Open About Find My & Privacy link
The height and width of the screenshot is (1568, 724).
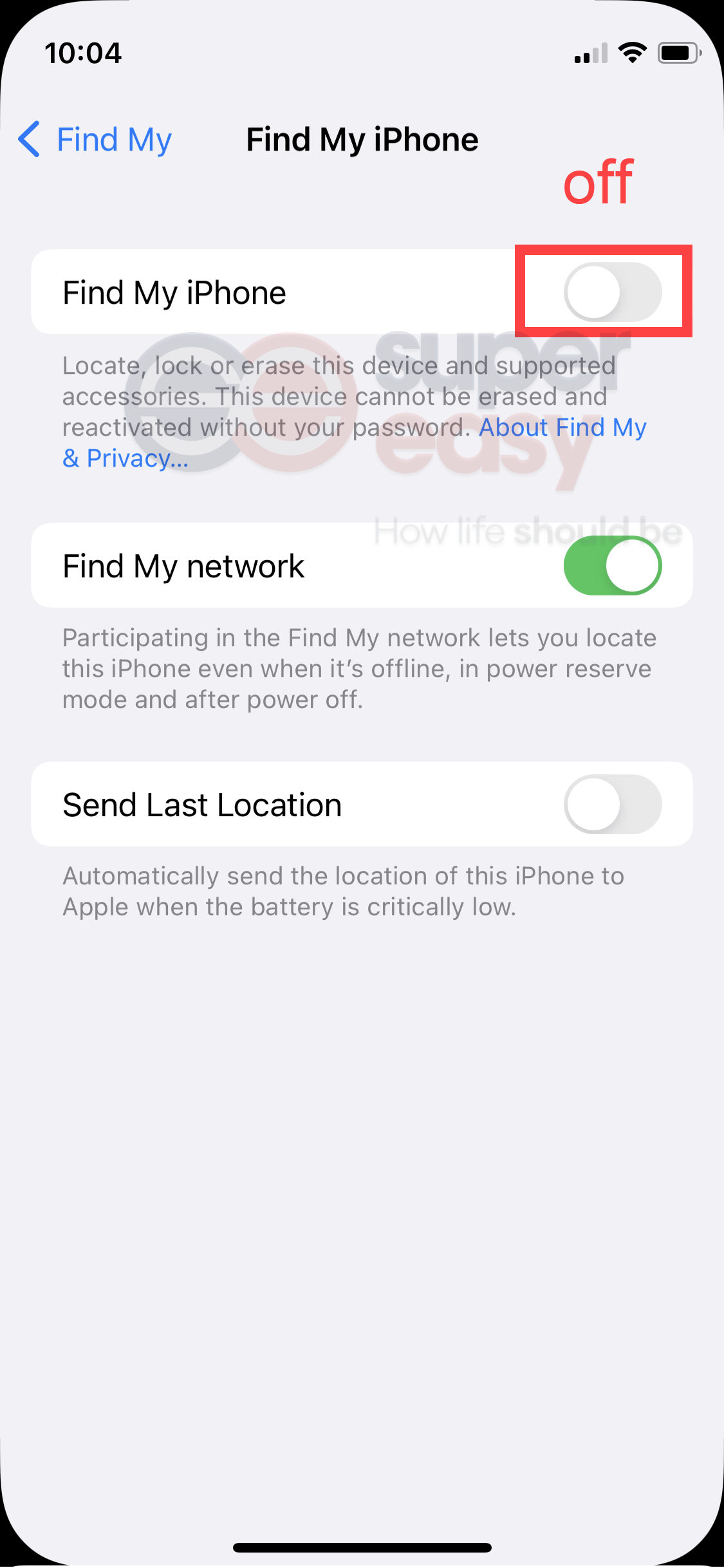click(x=561, y=428)
